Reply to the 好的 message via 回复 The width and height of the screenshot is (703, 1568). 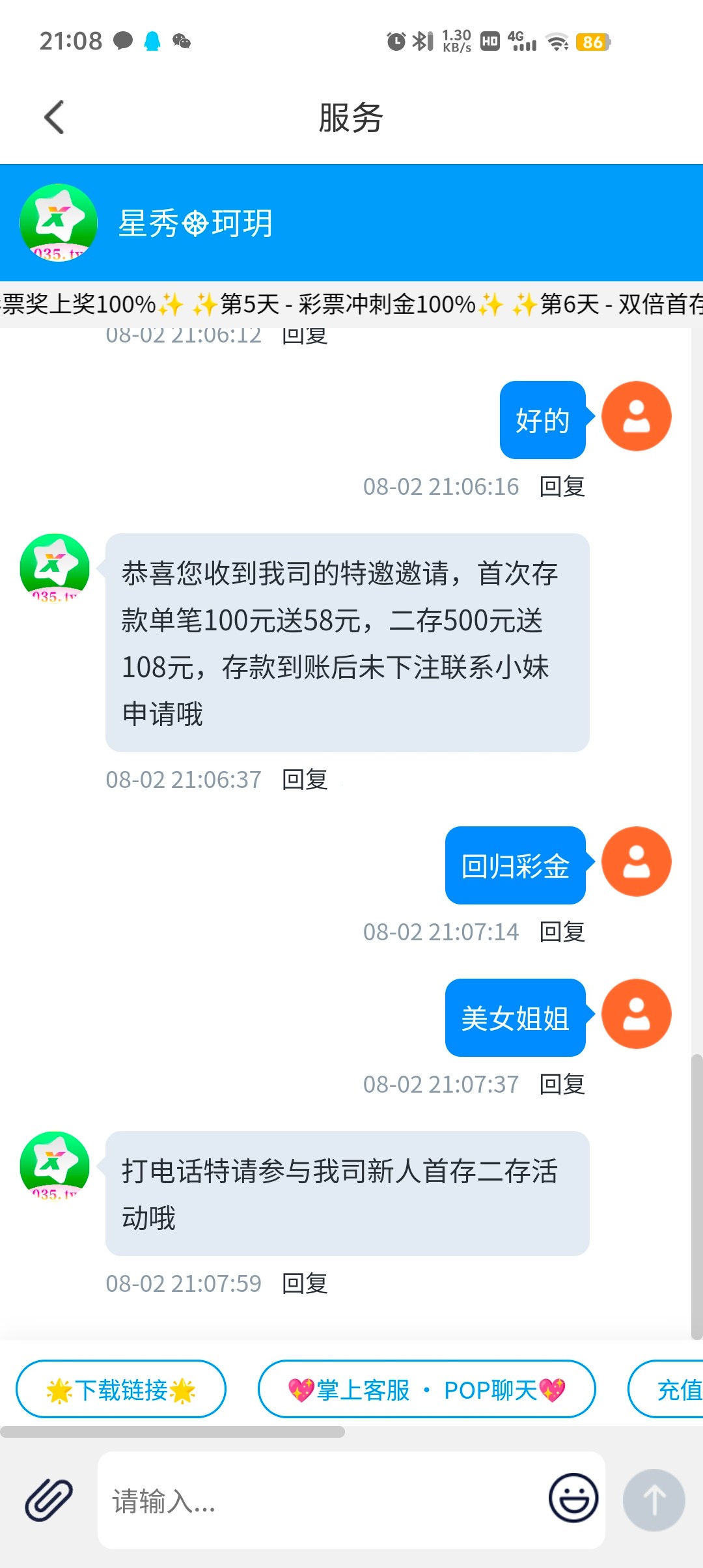(562, 486)
